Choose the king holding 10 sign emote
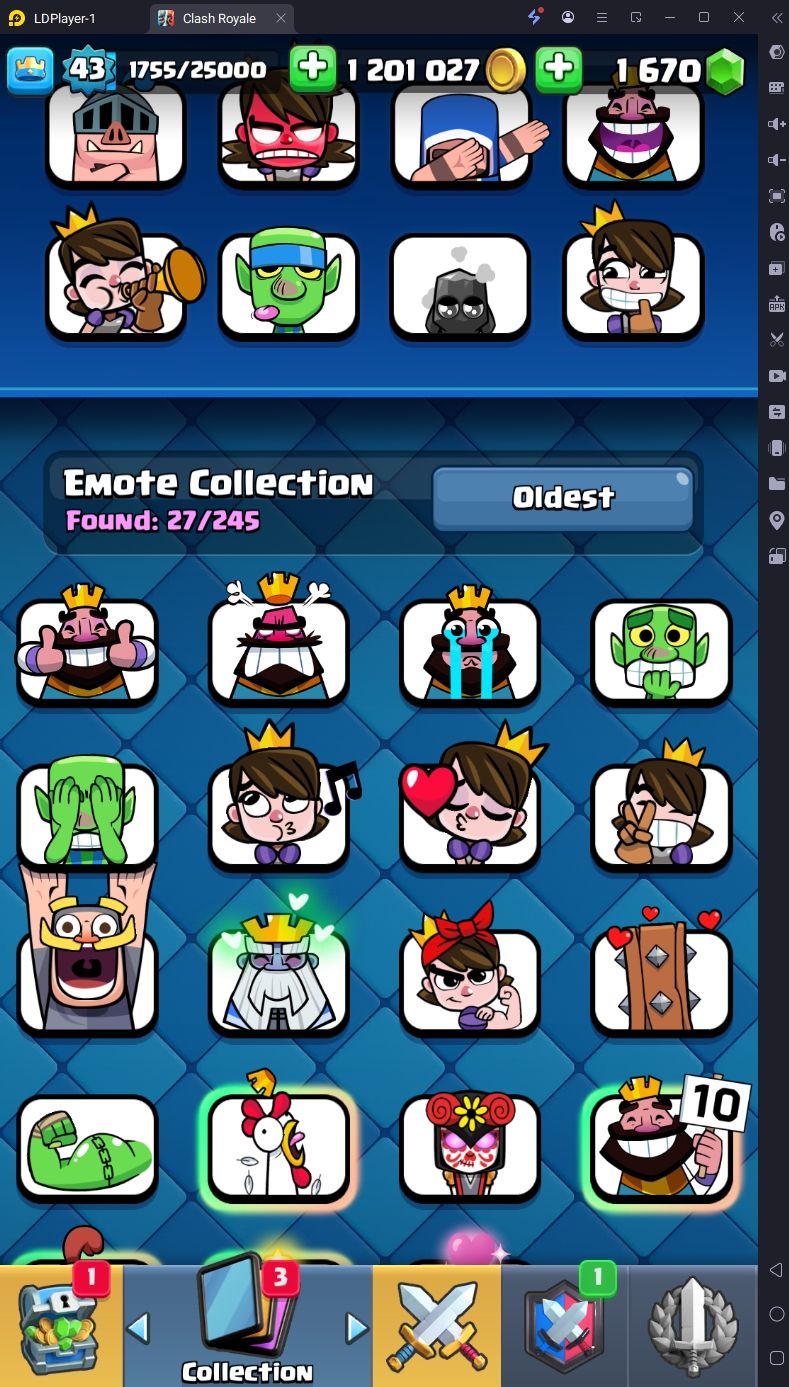Image resolution: width=789 pixels, height=1387 pixels. pyautogui.click(x=662, y=1147)
